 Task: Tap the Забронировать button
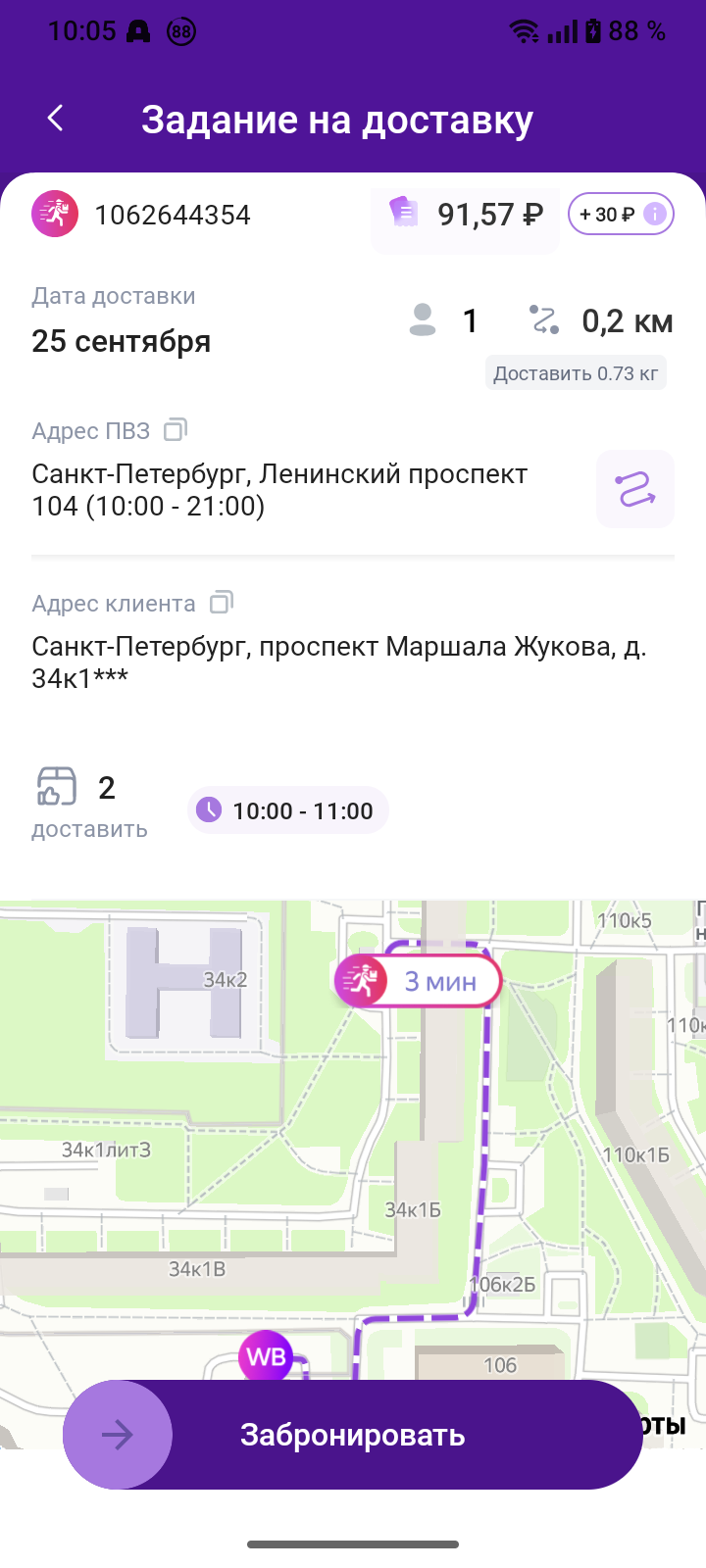click(353, 1435)
